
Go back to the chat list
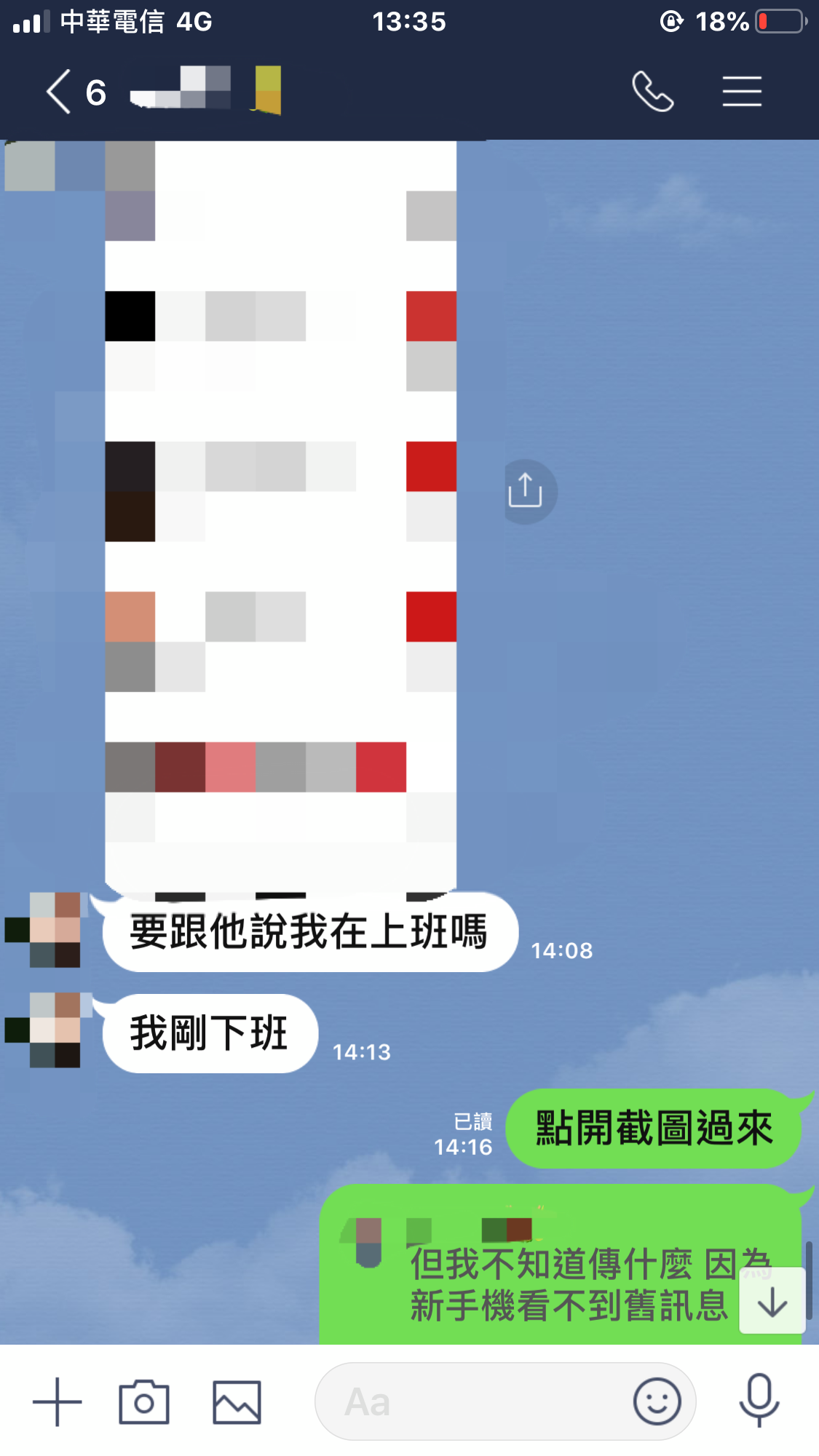tap(60, 92)
